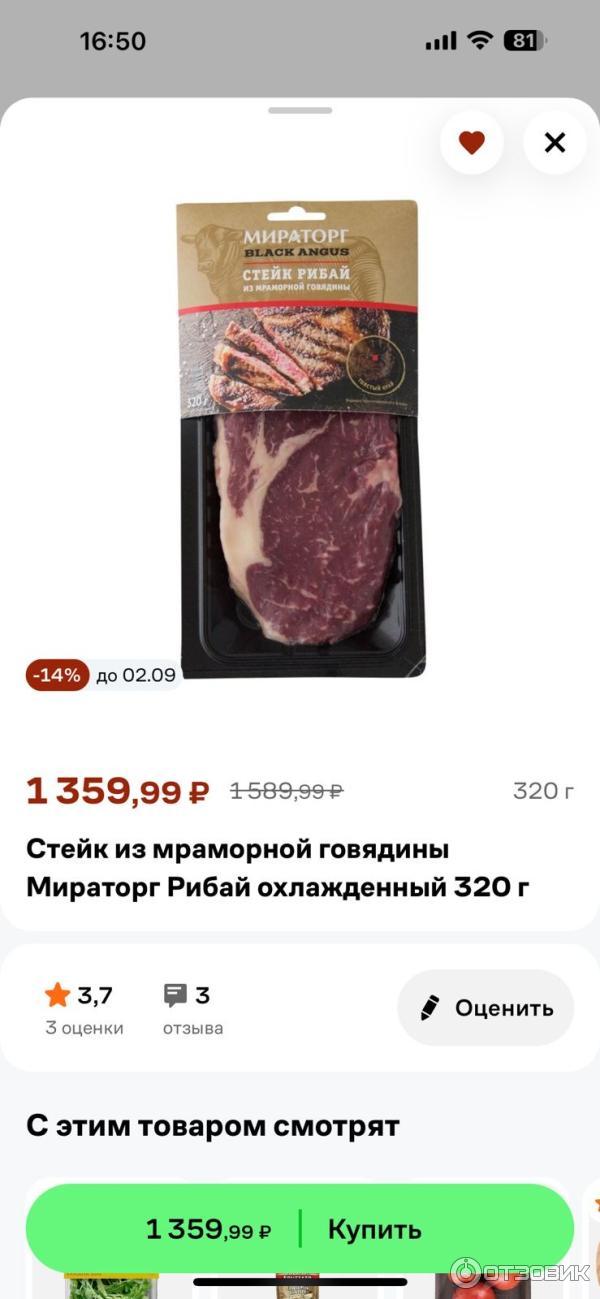This screenshot has width=600, height=1299.
Task: View the 3,7 star rating details
Action: coord(83,1009)
